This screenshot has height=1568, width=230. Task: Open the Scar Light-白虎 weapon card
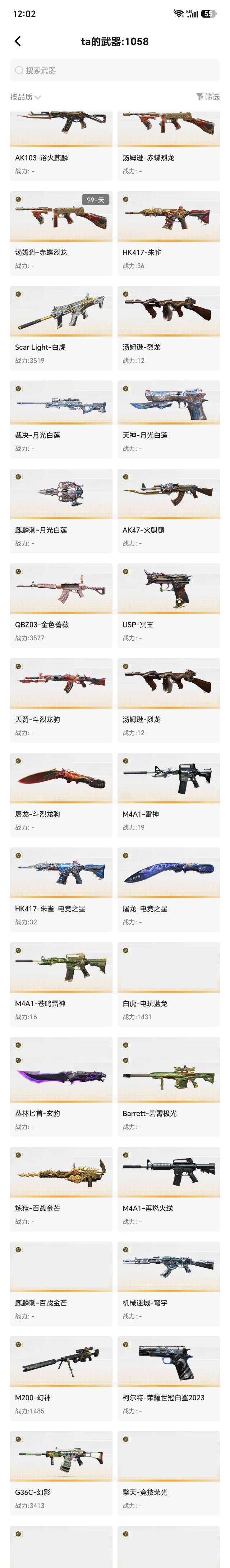tap(61, 328)
